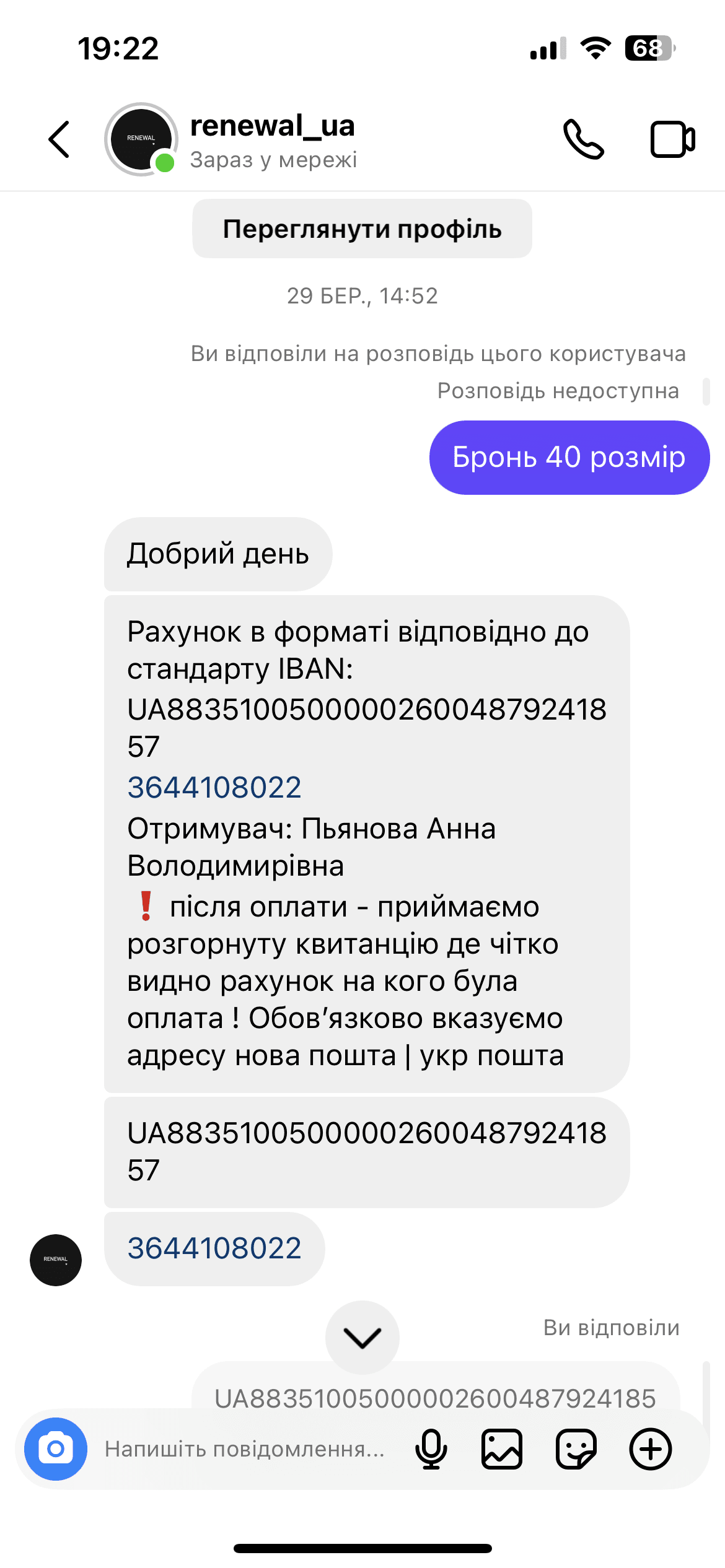This screenshot has width=725, height=1568.
Task: Go back to the chat list
Action: 59,139
